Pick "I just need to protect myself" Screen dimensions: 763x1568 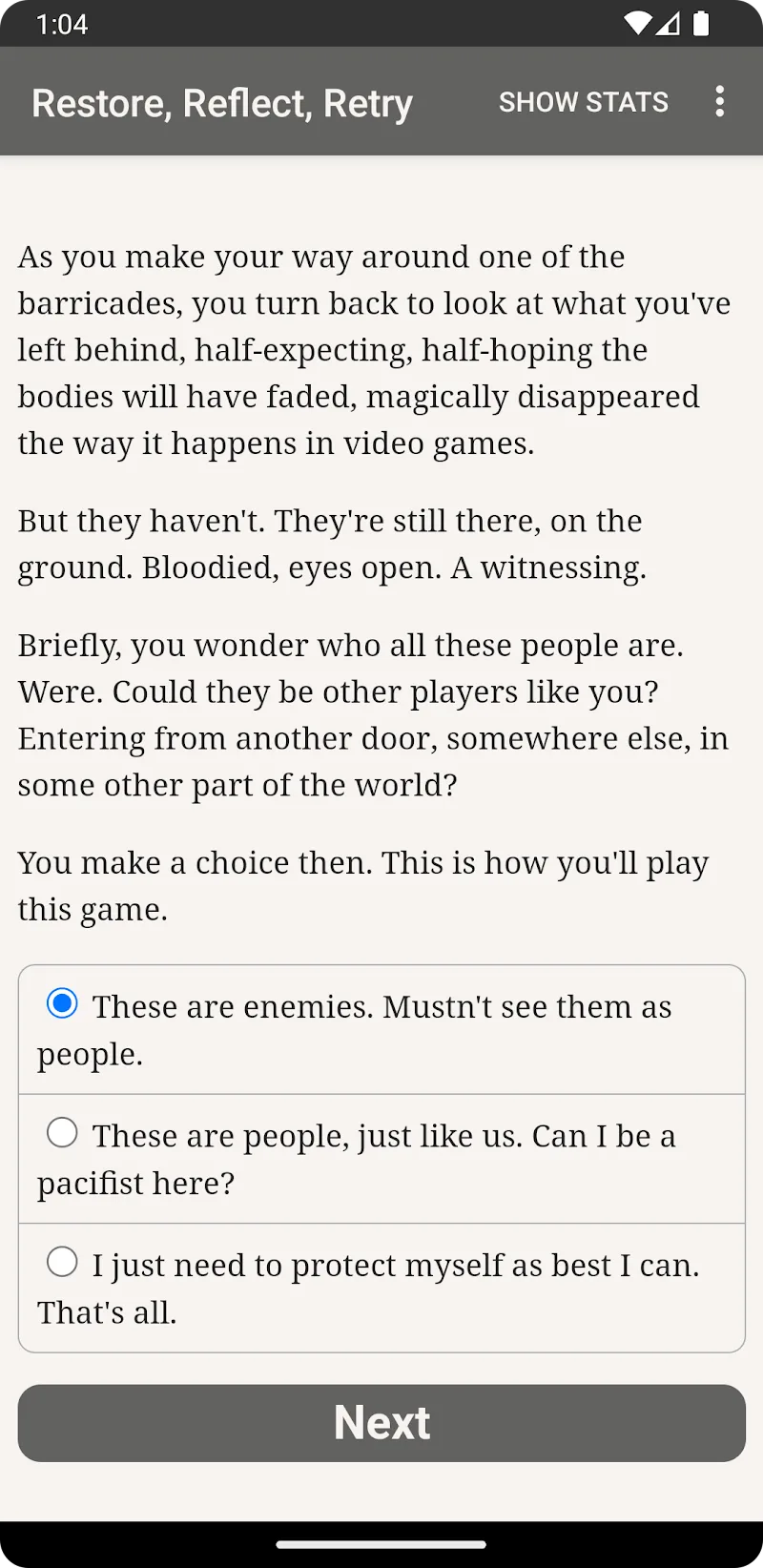click(63, 1262)
